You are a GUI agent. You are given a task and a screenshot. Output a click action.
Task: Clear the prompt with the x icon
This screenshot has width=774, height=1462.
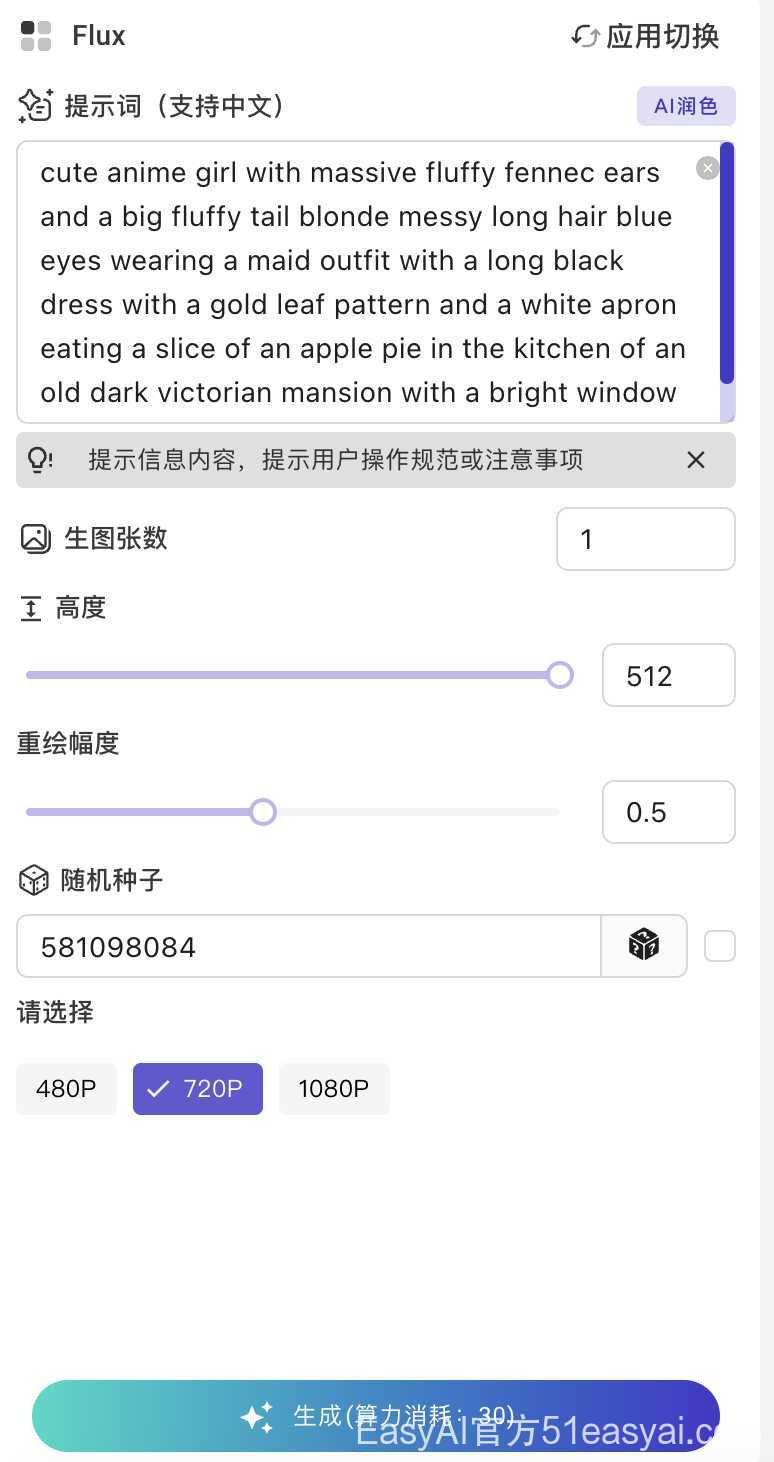tap(707, 168)
